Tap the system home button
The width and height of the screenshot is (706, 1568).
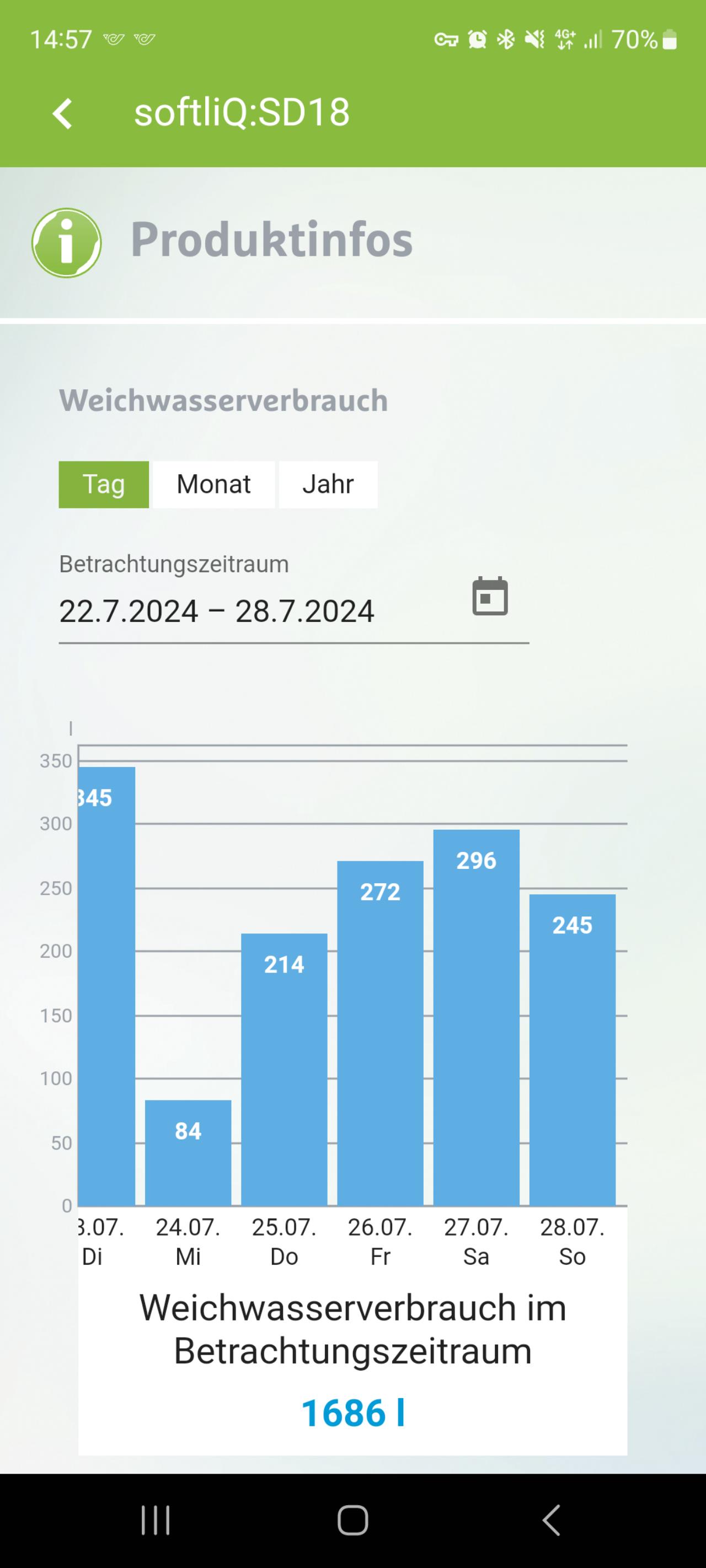click(x=352, y=1521)
